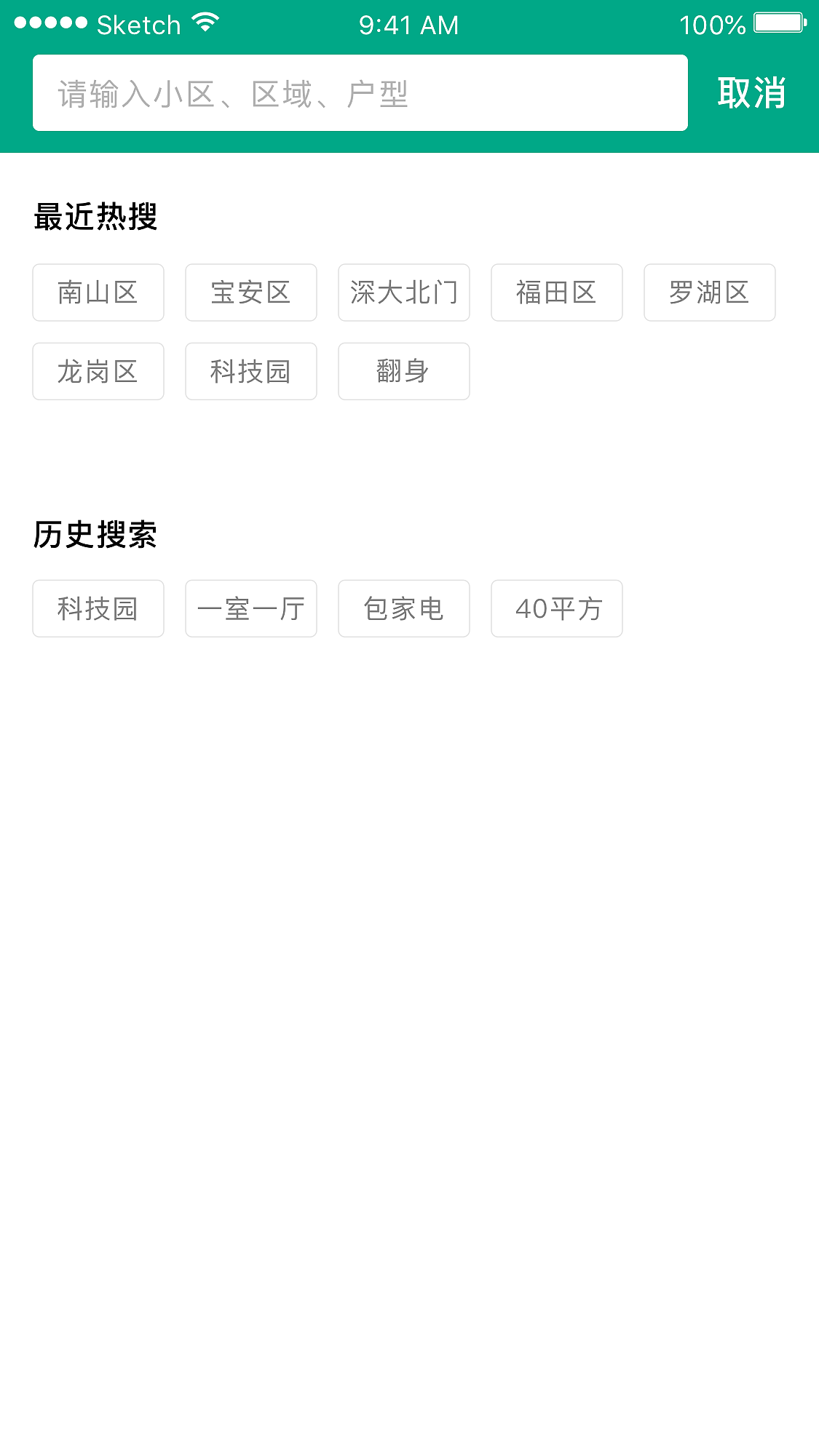This screenshot has width=819, height=1456.
Task: Open the 科技园 history search entry
Action: [98, 608]
